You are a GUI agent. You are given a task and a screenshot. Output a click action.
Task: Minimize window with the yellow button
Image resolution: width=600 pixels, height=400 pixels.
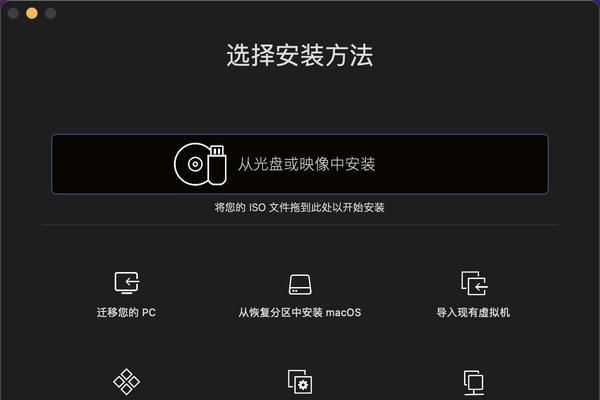32,13
